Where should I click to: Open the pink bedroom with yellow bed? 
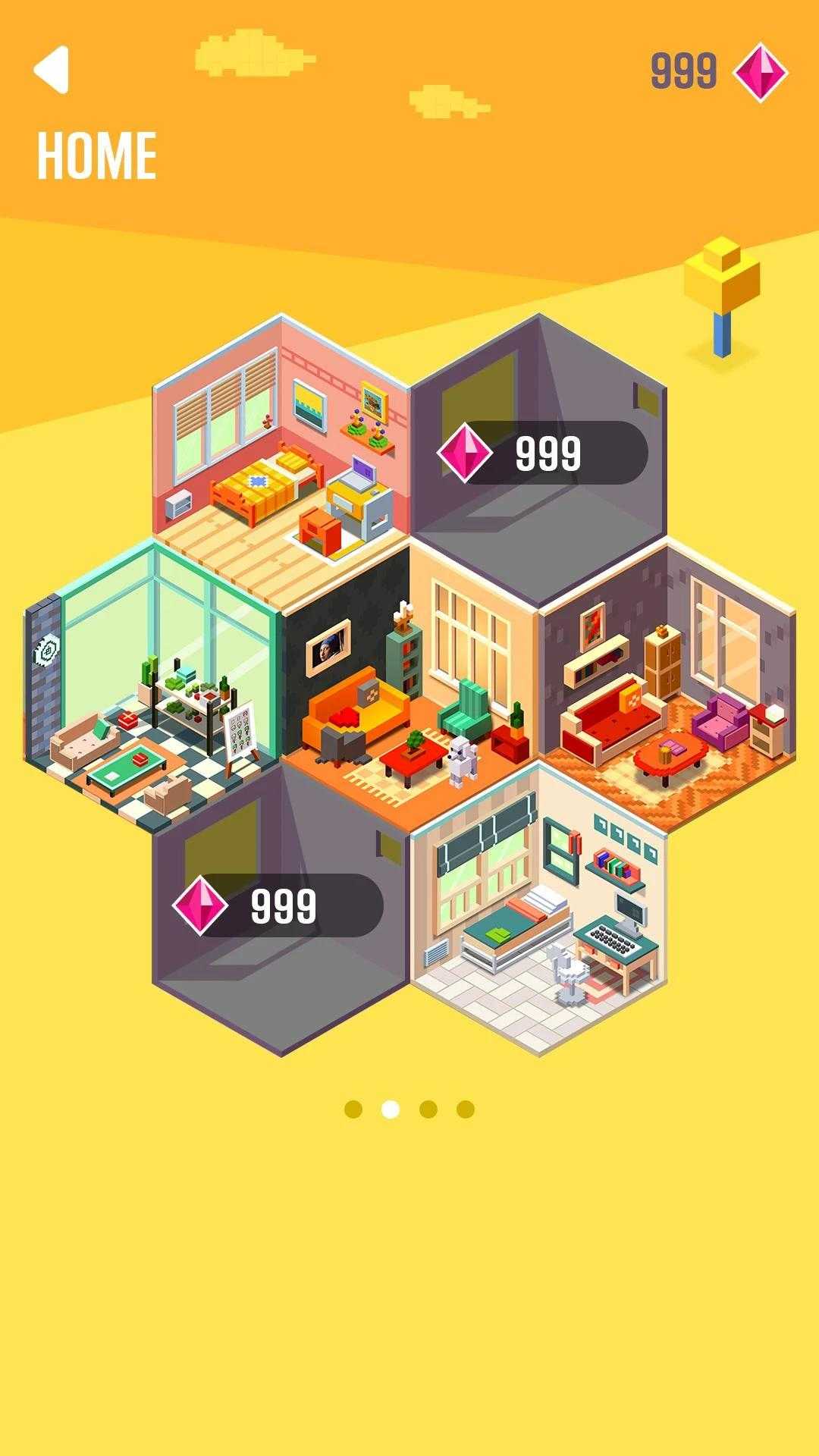click(281, 447)
